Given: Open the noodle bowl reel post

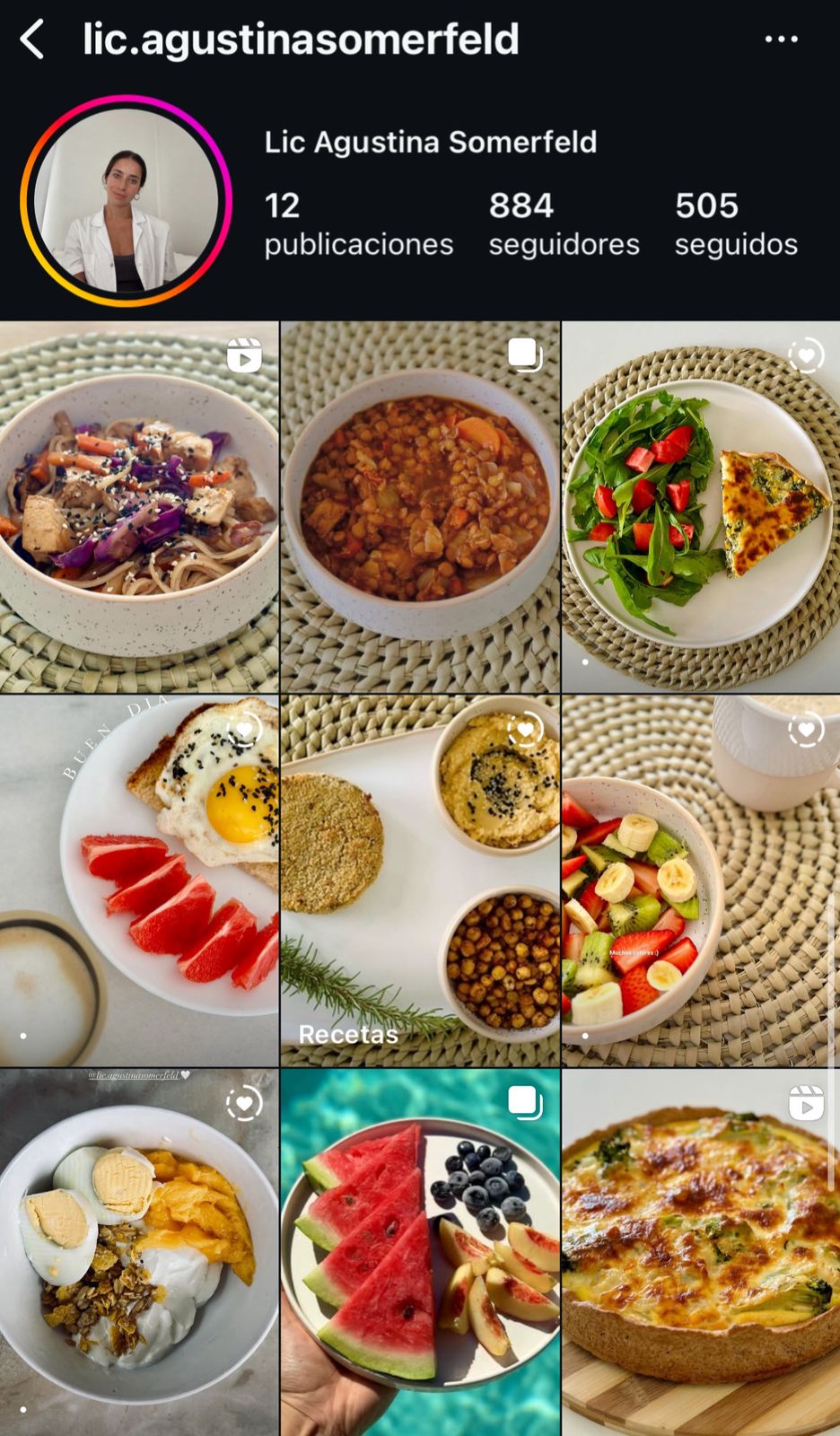Looking at the screenshot, I should 139,507.
